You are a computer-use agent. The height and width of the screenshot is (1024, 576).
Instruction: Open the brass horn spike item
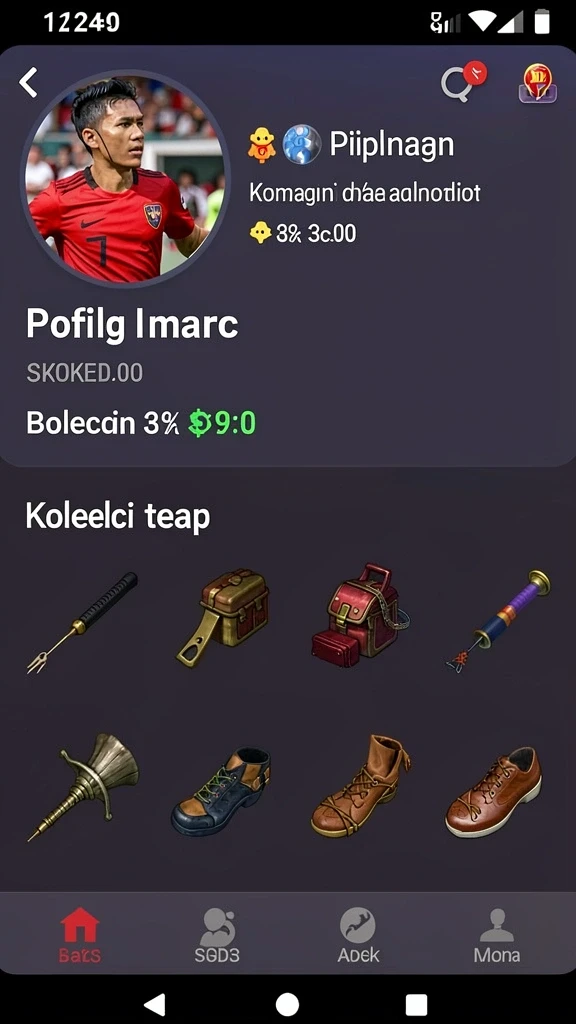point(83,786)
